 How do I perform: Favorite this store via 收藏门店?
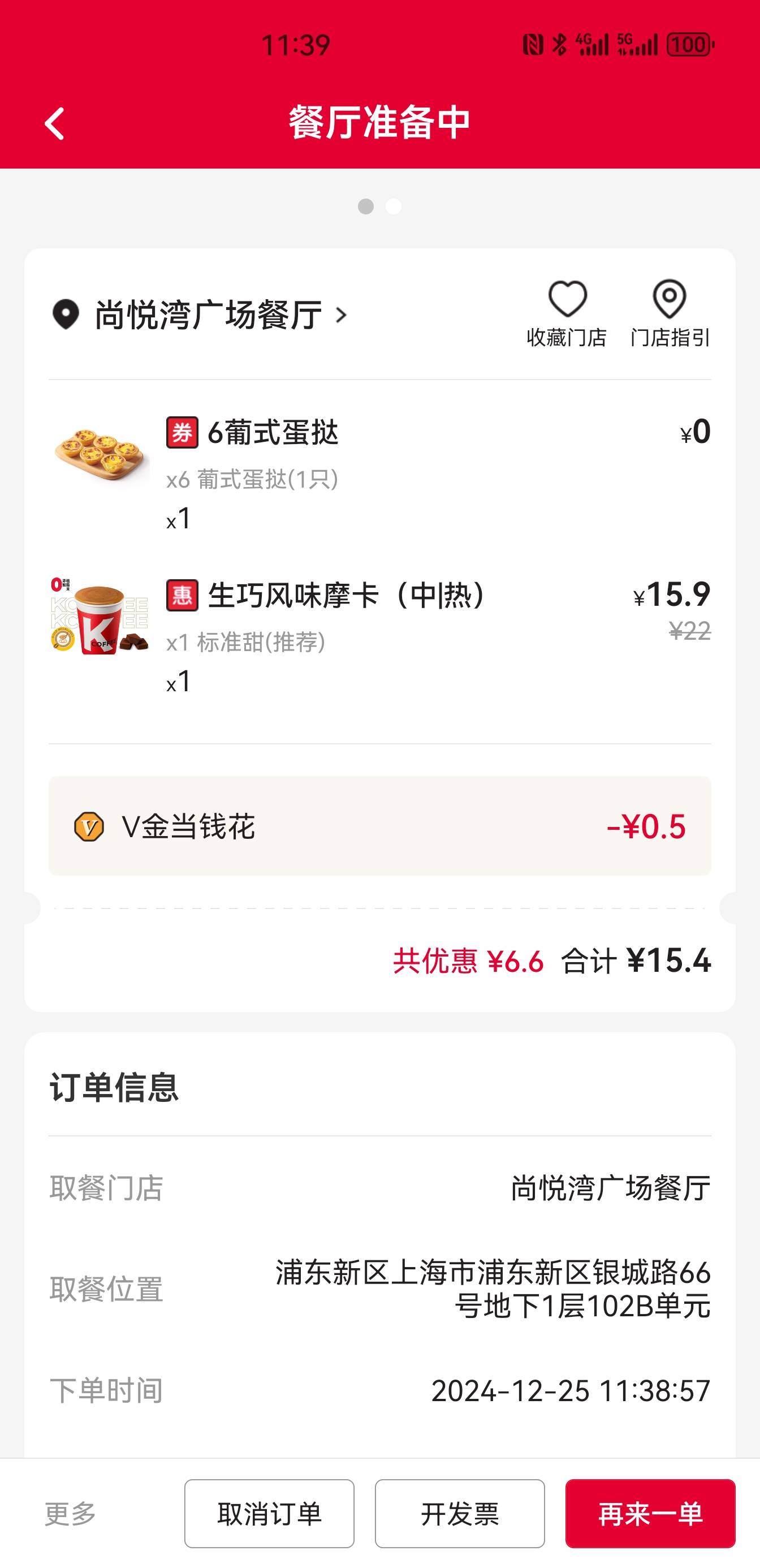click(x=567, y=314)
